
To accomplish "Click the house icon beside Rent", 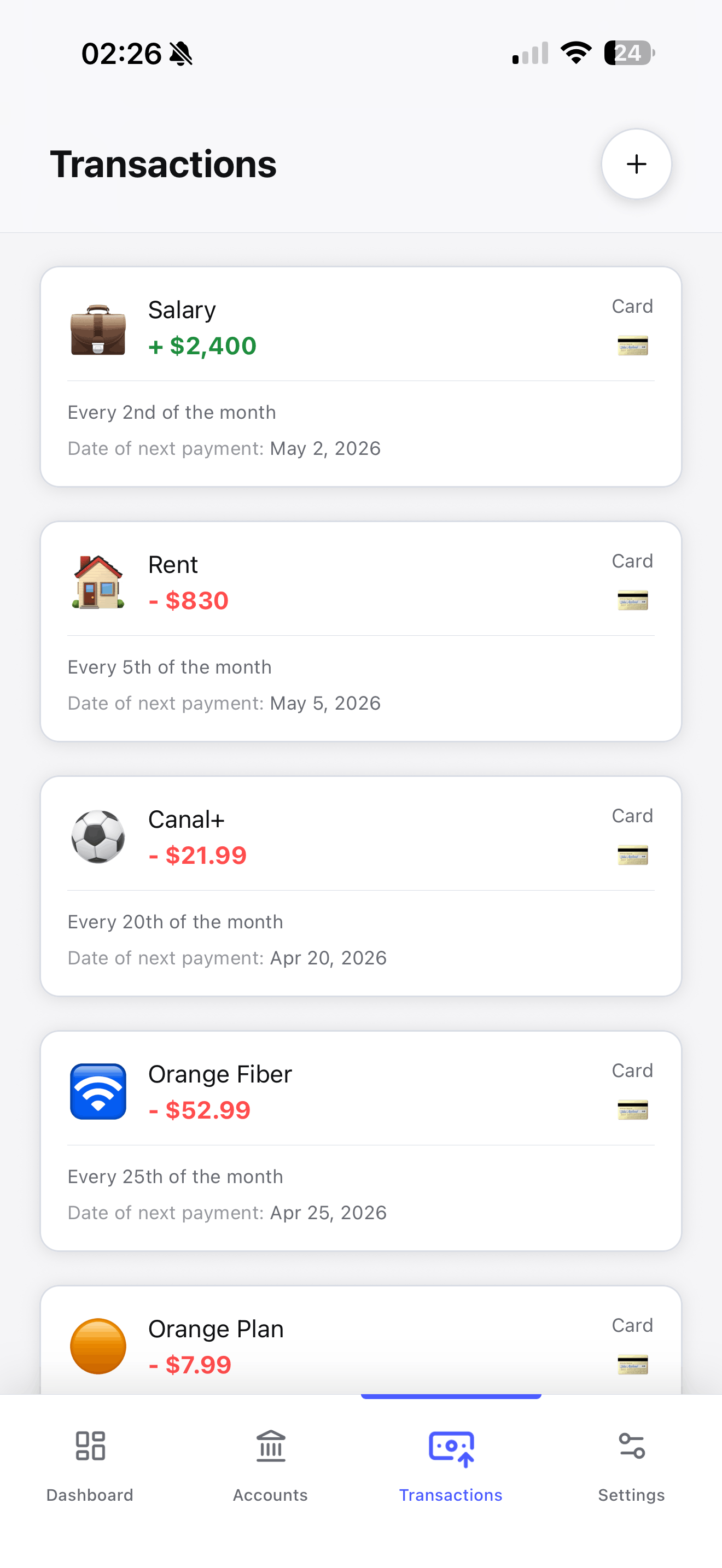I will pyautogui.click(x=98, y=583).
